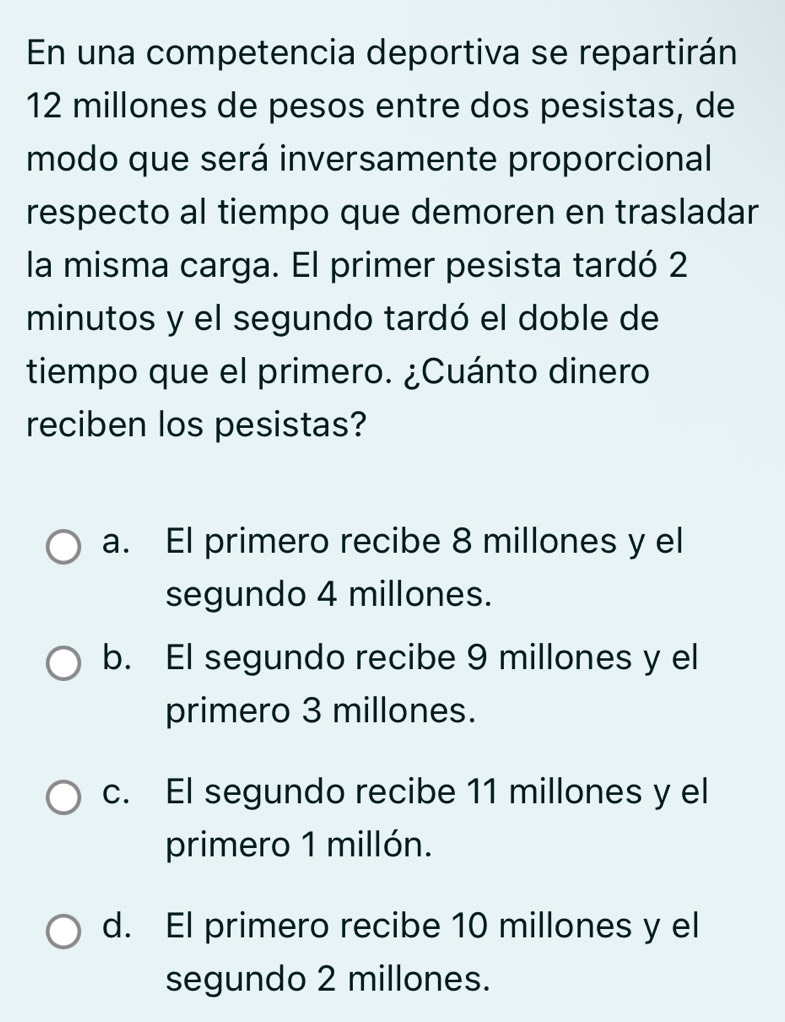
Task: Choose option b, second receives 9 millones
Action: click(x=66, y=663)
